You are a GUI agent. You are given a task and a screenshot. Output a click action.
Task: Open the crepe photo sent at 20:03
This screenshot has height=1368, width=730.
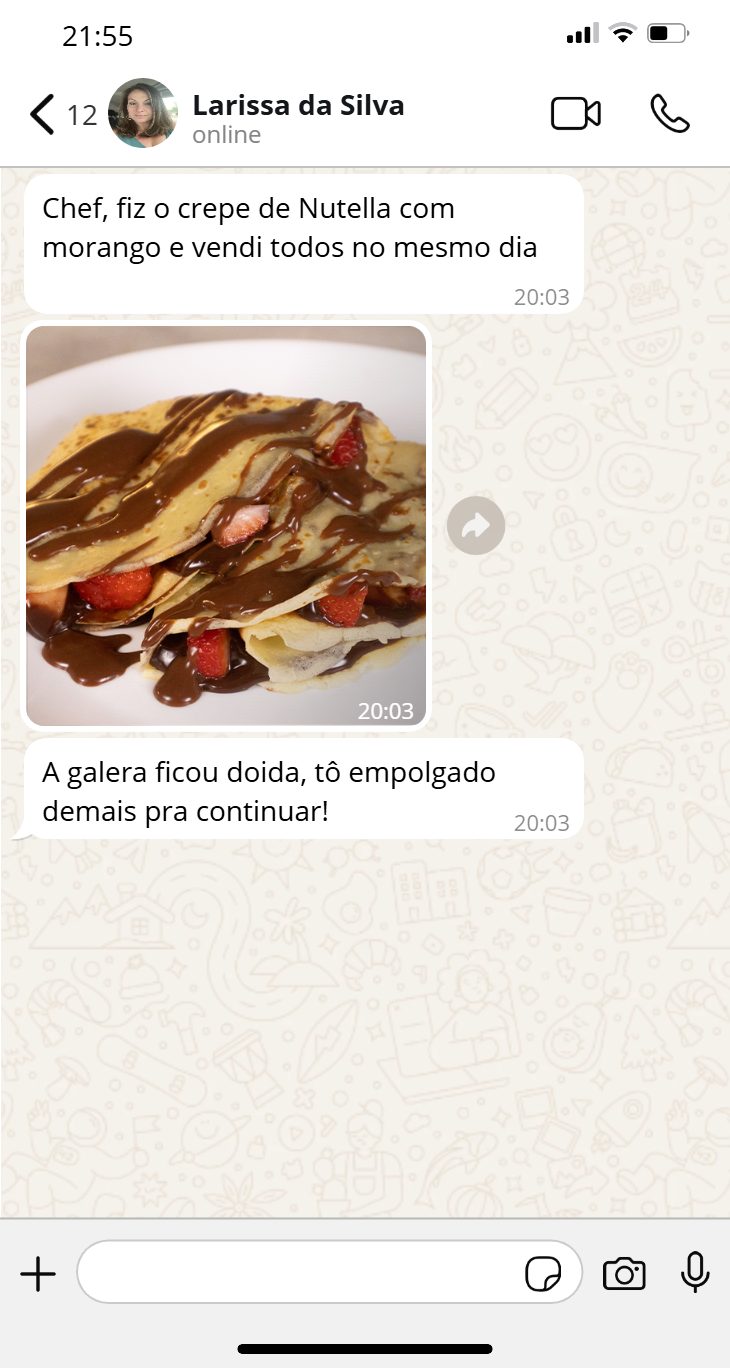click(x=226, y=525)
